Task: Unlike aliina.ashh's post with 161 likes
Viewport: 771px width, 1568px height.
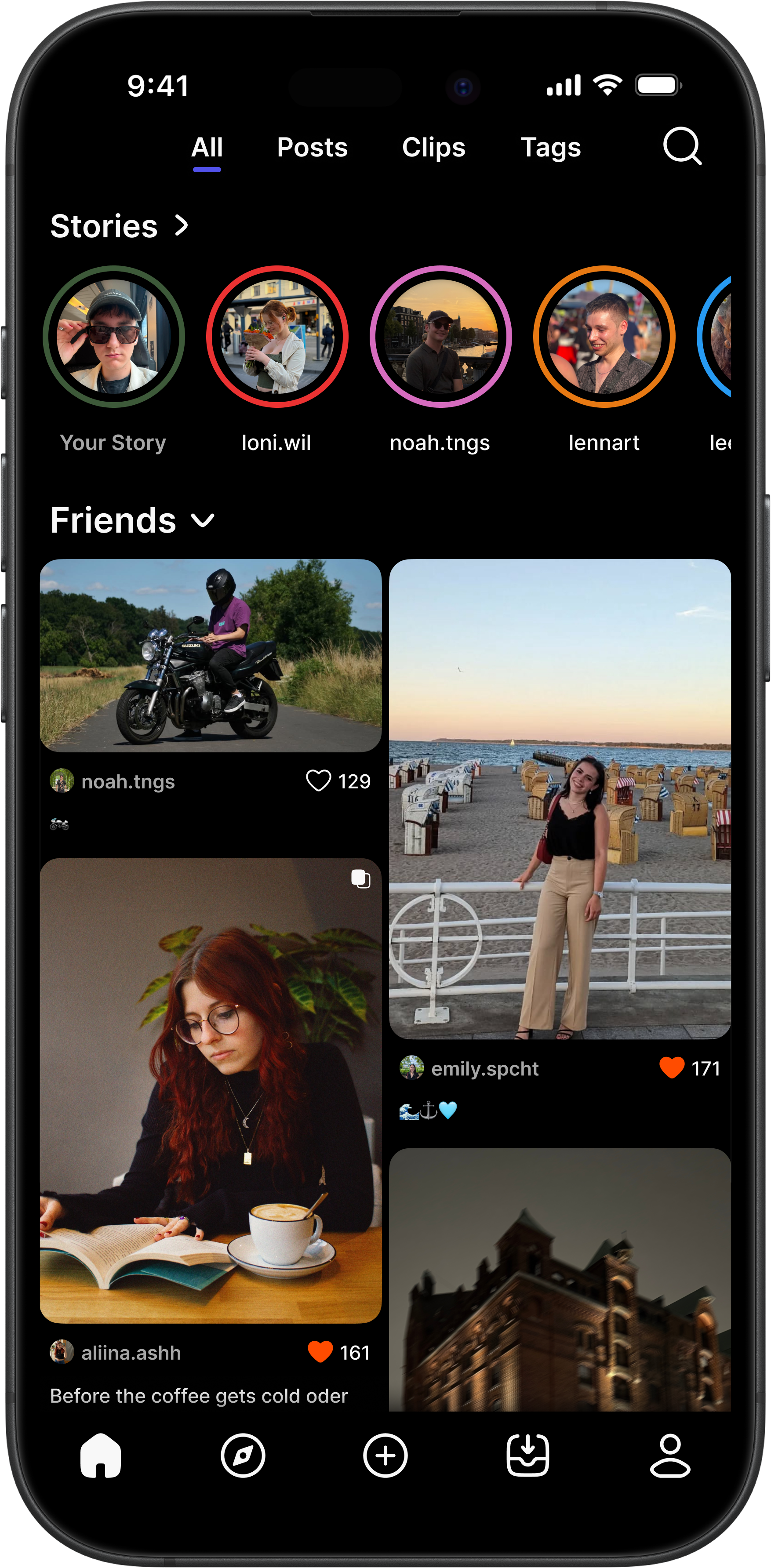Action: tap(320, 1353)
